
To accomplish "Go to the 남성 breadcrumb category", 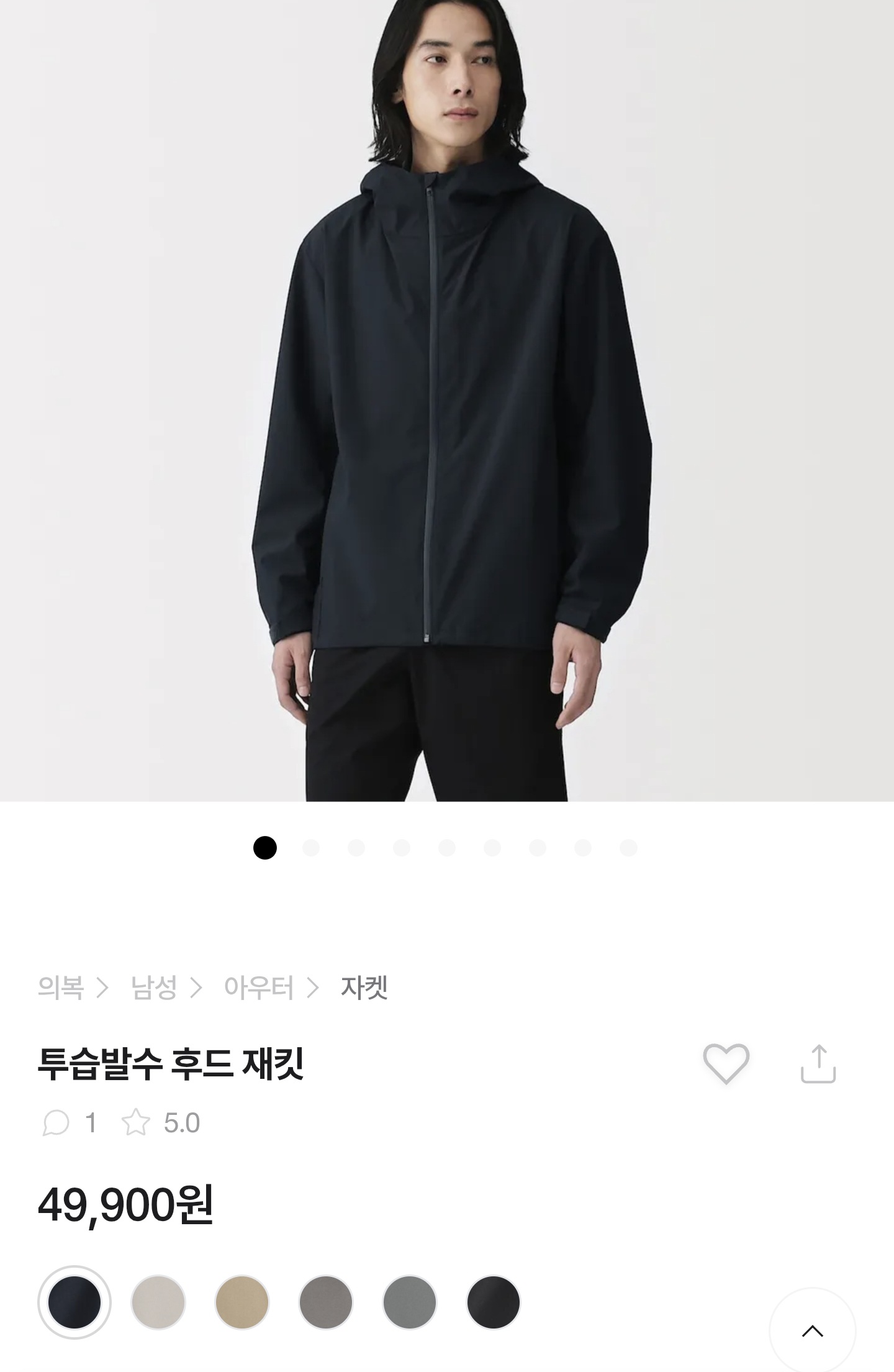I will point(154,987).
